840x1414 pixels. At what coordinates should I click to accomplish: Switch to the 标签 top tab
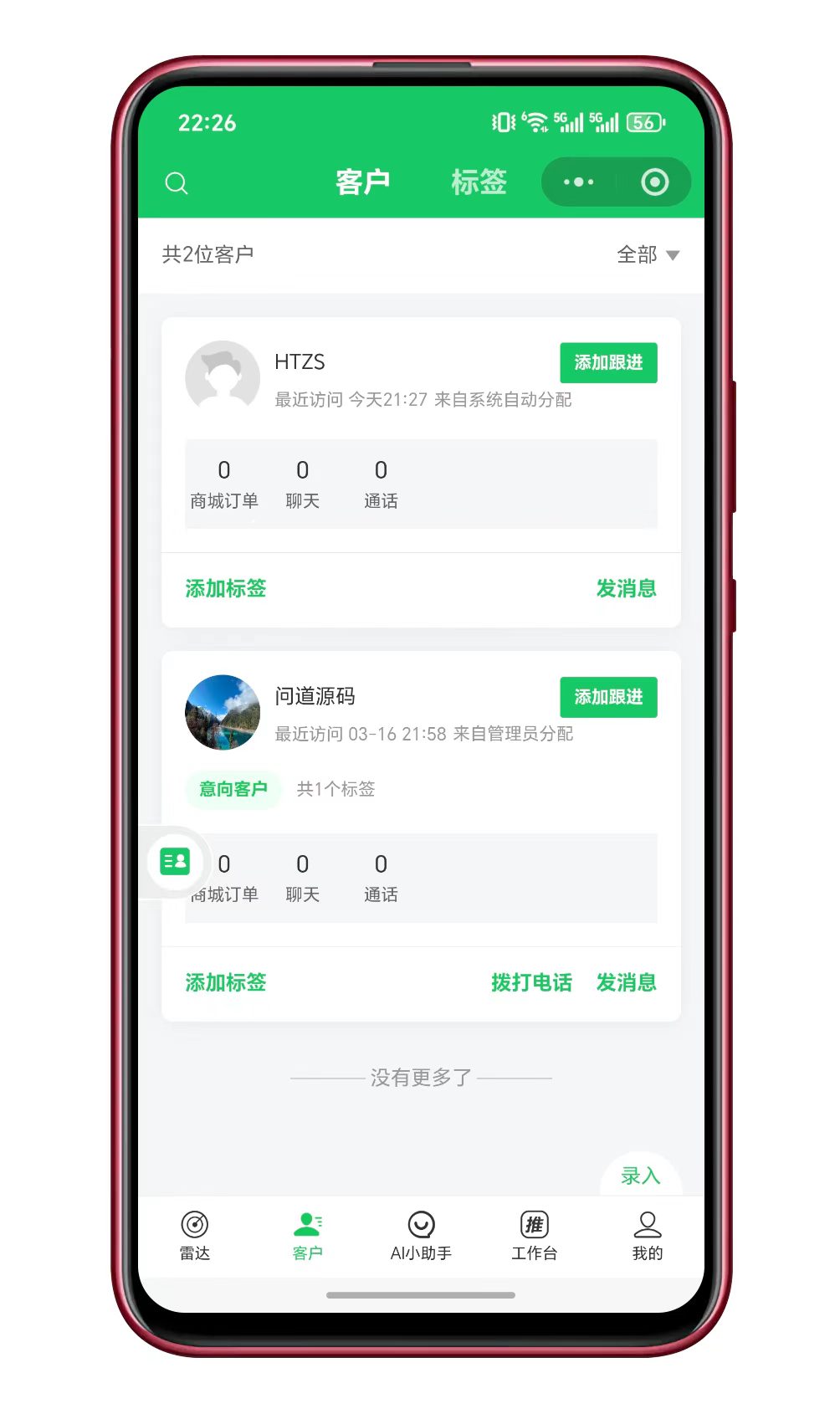479,182
